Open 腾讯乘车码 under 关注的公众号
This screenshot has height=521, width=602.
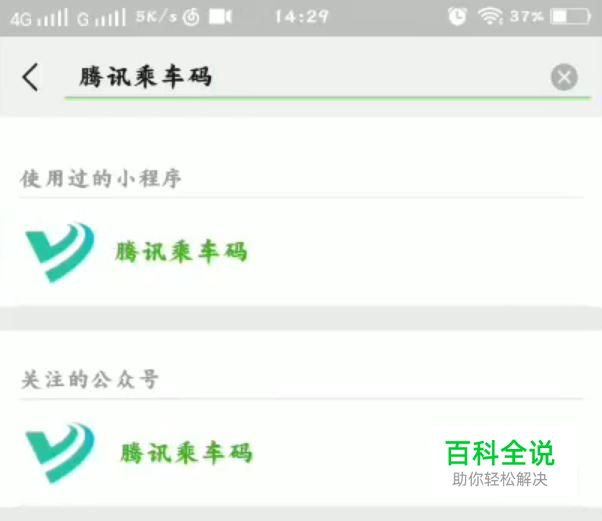301,453
